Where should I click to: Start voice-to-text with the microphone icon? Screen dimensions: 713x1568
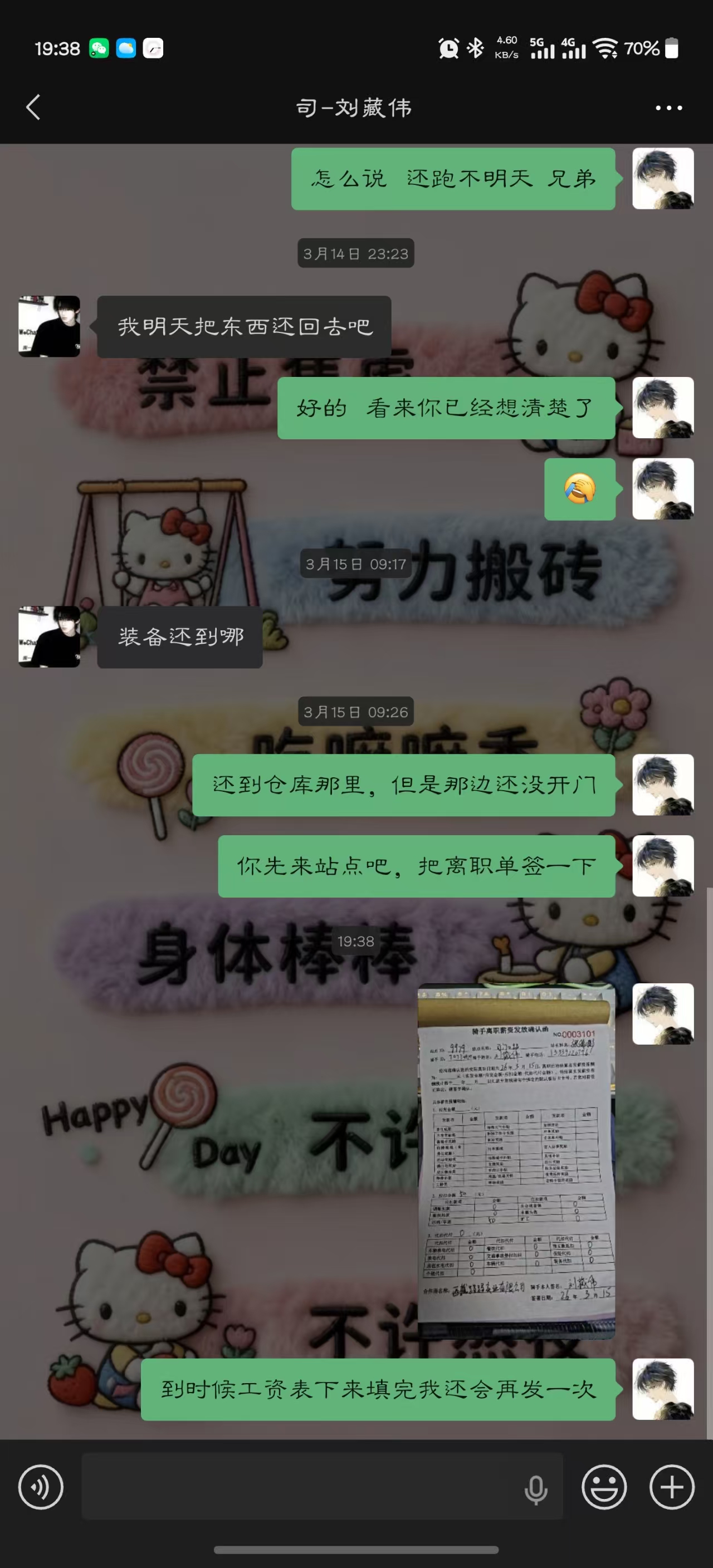[x=536, y=1488]
